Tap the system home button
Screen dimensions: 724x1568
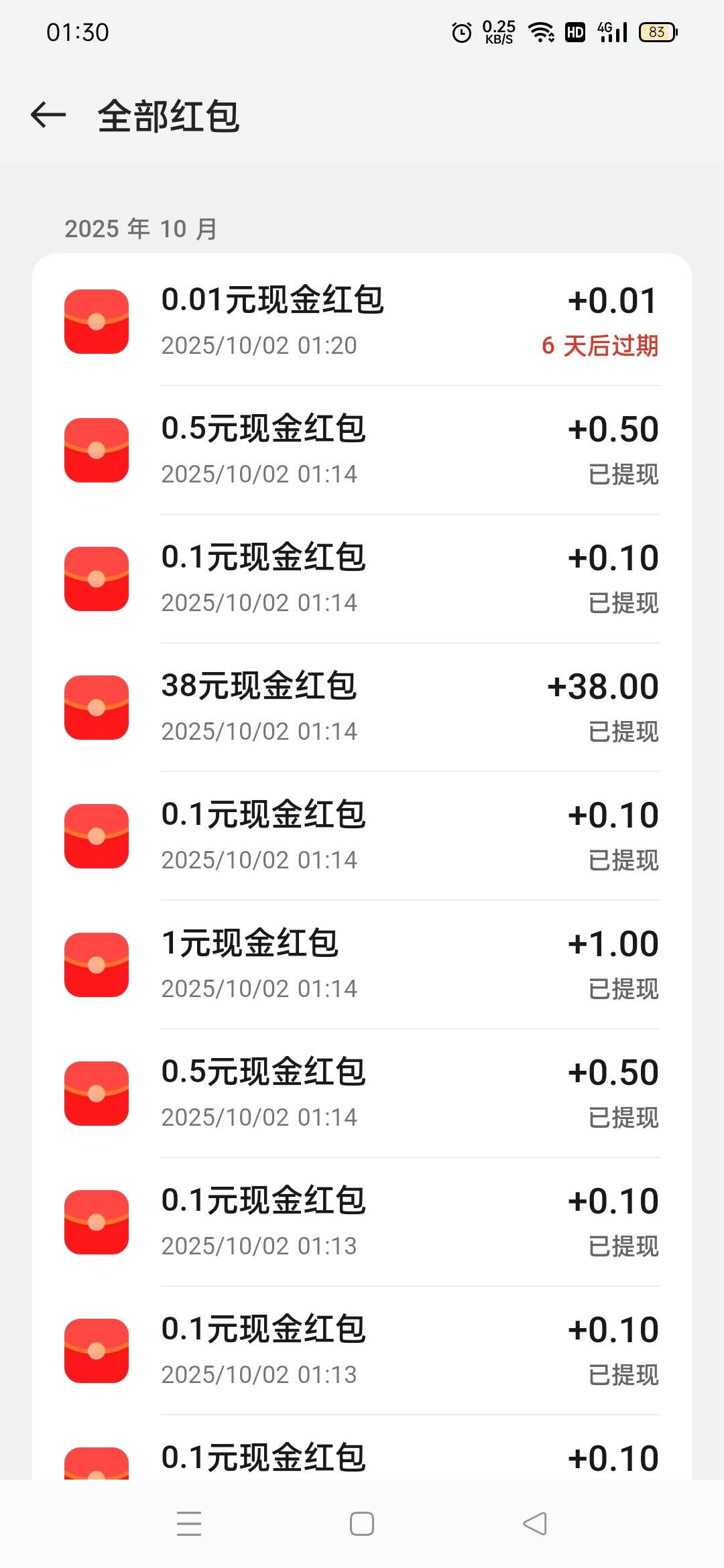coord(362,1523)
